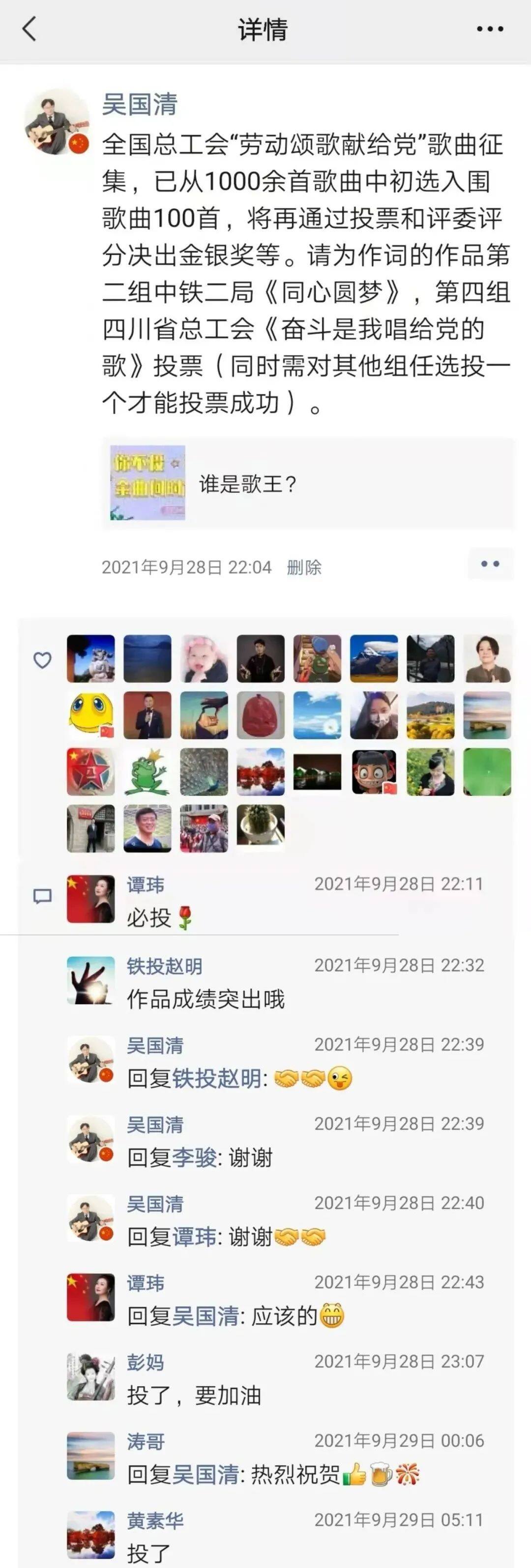The image size is (531, 1568).
Task: Delete this post via 删除
Action: (x=304, y=568)
